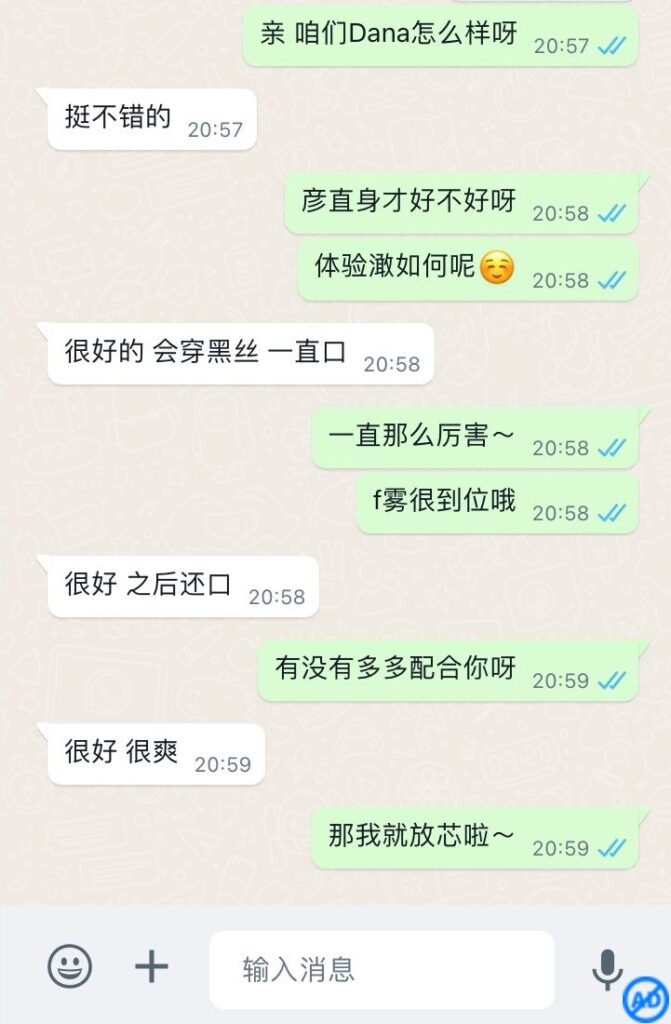Tap the microphone for voice message

coord(606,968)
